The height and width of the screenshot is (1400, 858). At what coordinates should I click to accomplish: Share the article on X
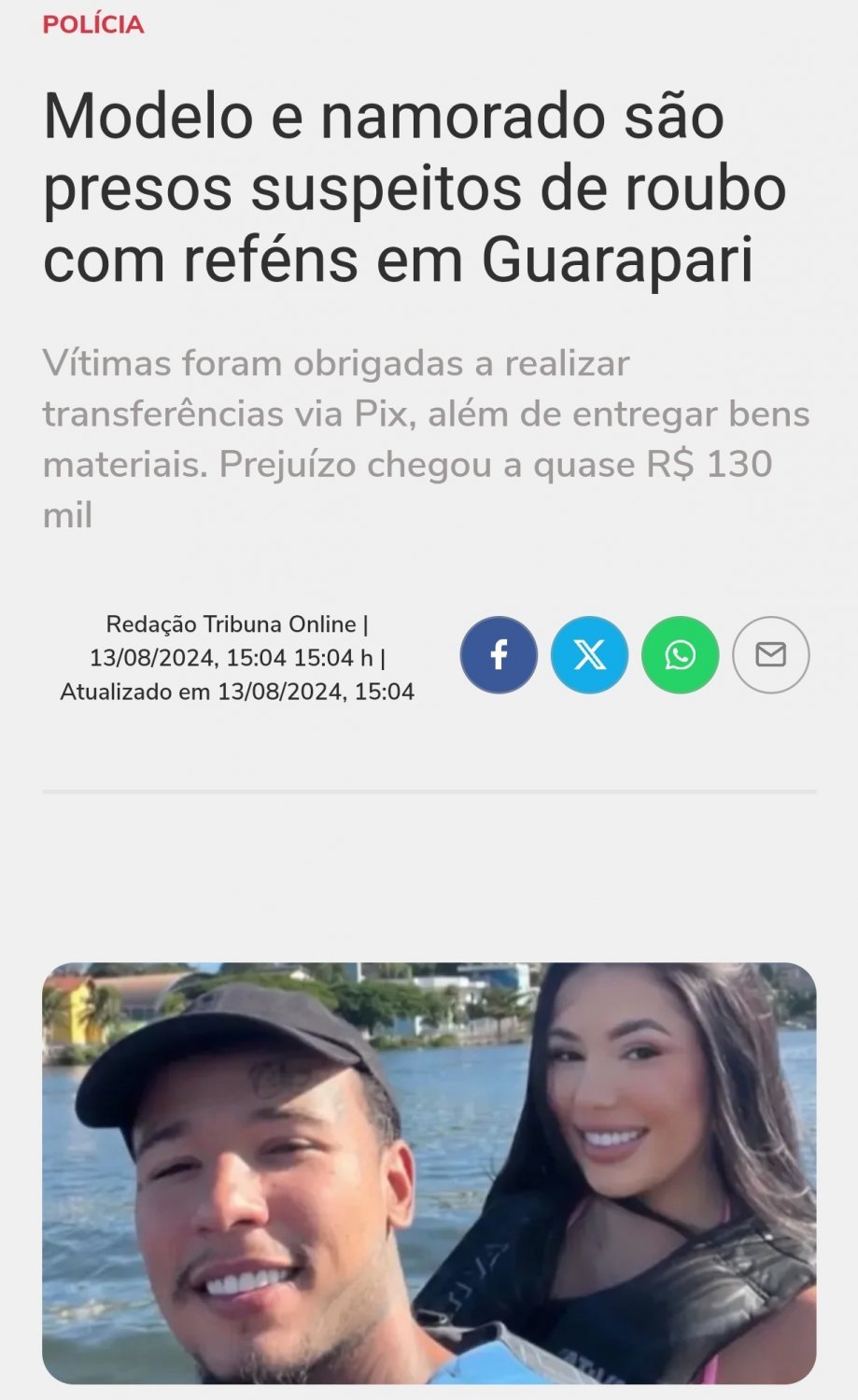click(x=589, y=655)
